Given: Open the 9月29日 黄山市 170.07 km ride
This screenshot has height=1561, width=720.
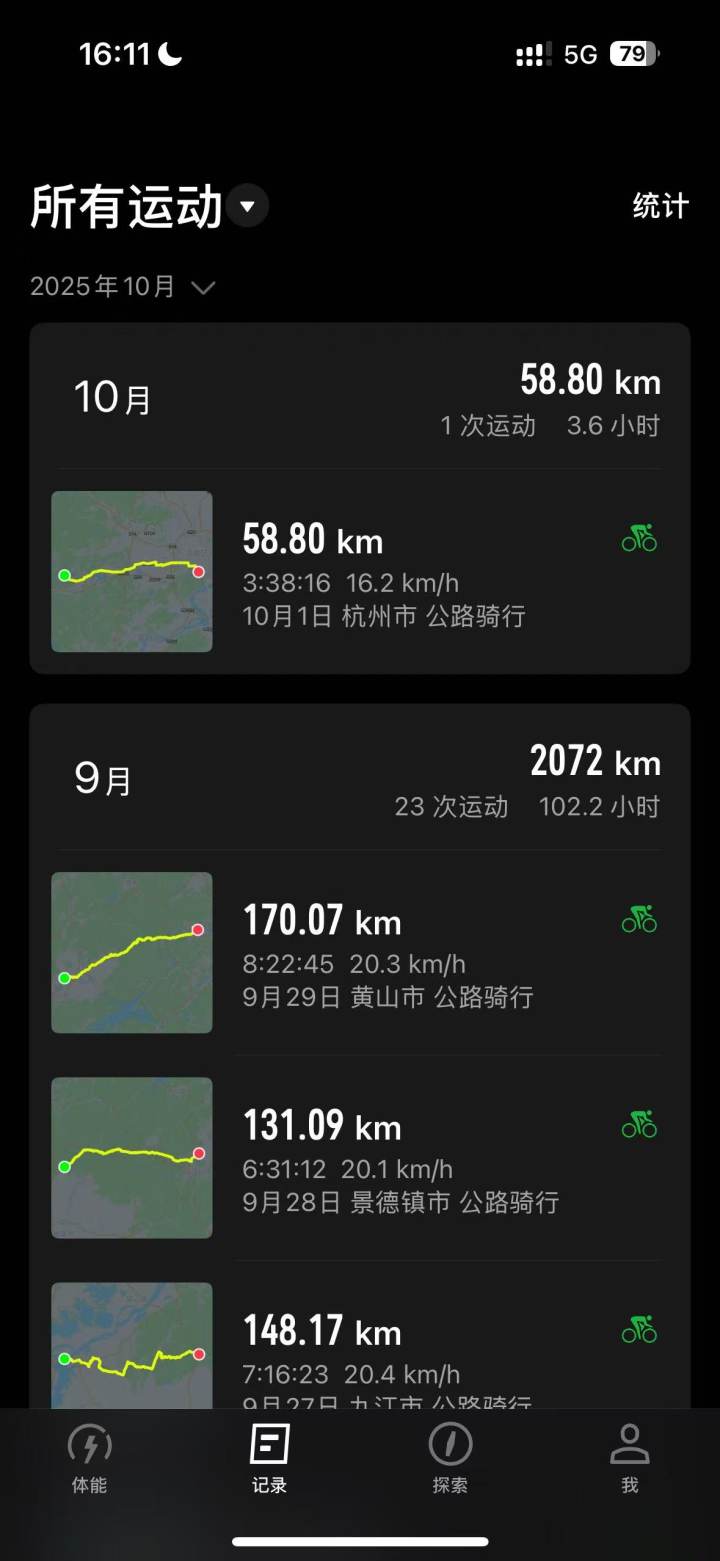Looking at the screenshot, I should click(x=360, y=953).
